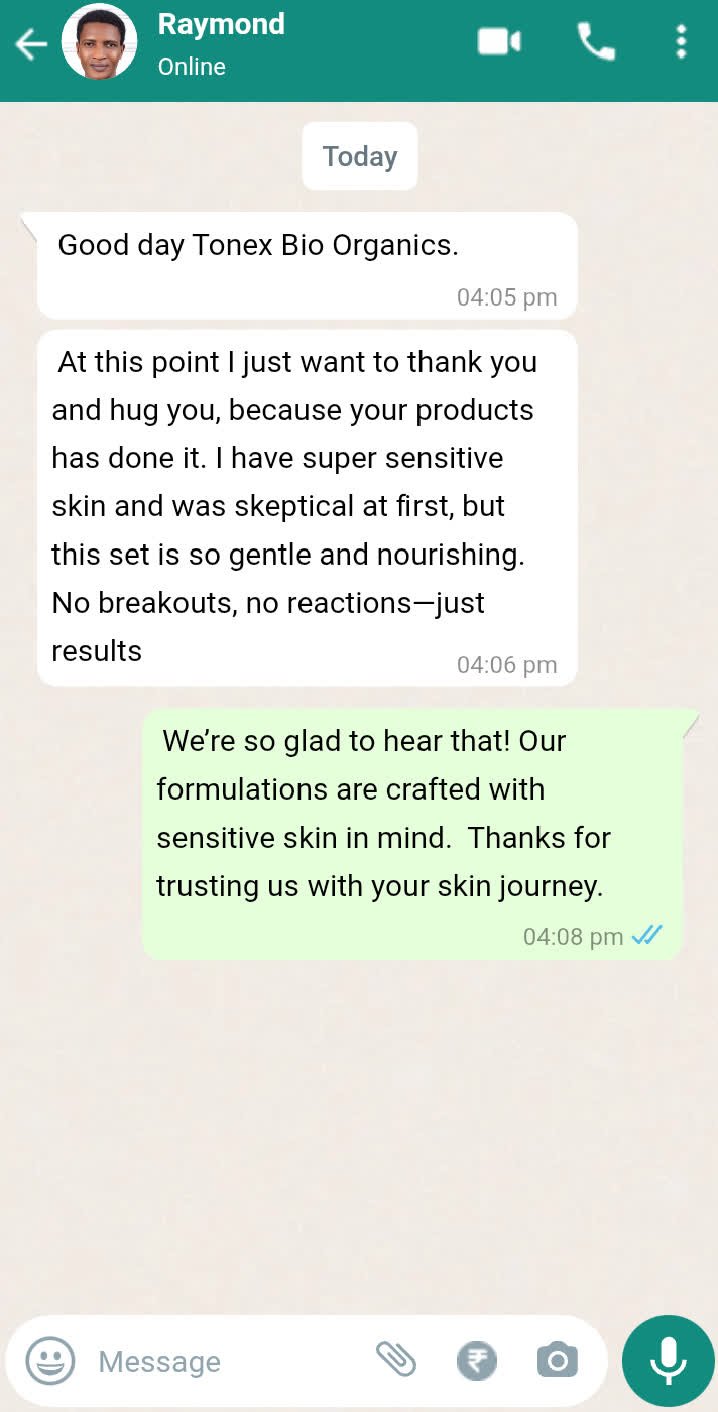718x1412 pixels.
Task: Open the rupee payment option
Action: [477, 1361]
